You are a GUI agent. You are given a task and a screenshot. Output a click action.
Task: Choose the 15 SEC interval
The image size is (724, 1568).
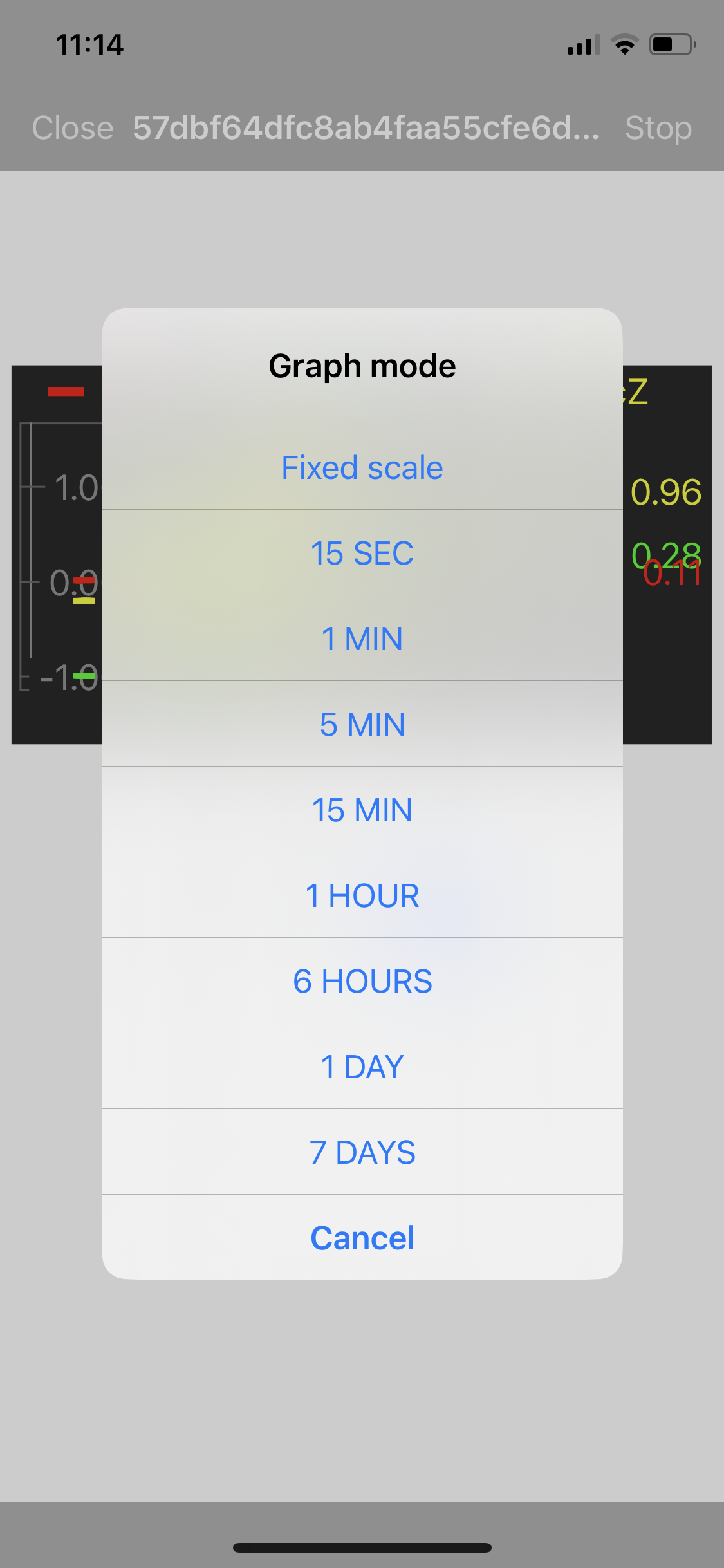tap(362, 552)
